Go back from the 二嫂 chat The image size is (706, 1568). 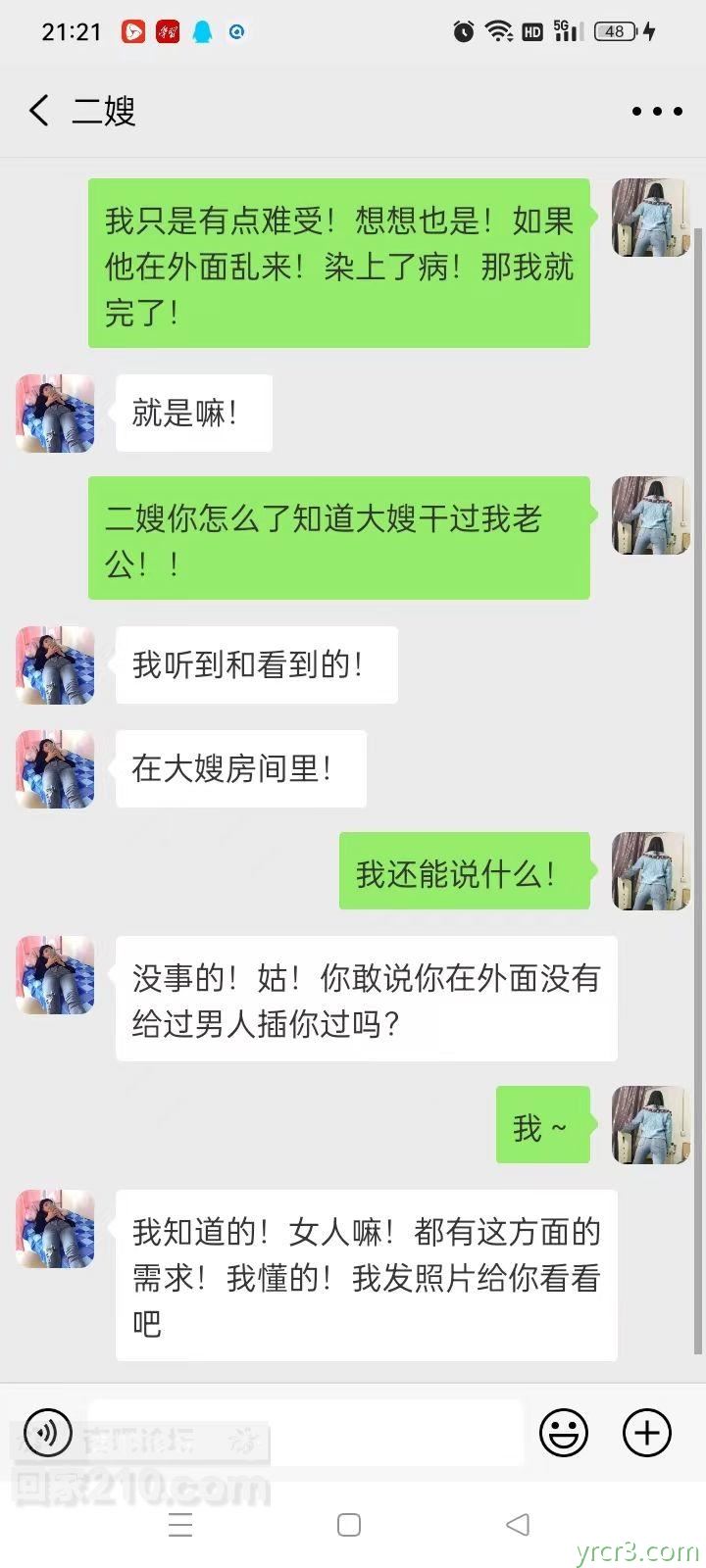point(39,111)
